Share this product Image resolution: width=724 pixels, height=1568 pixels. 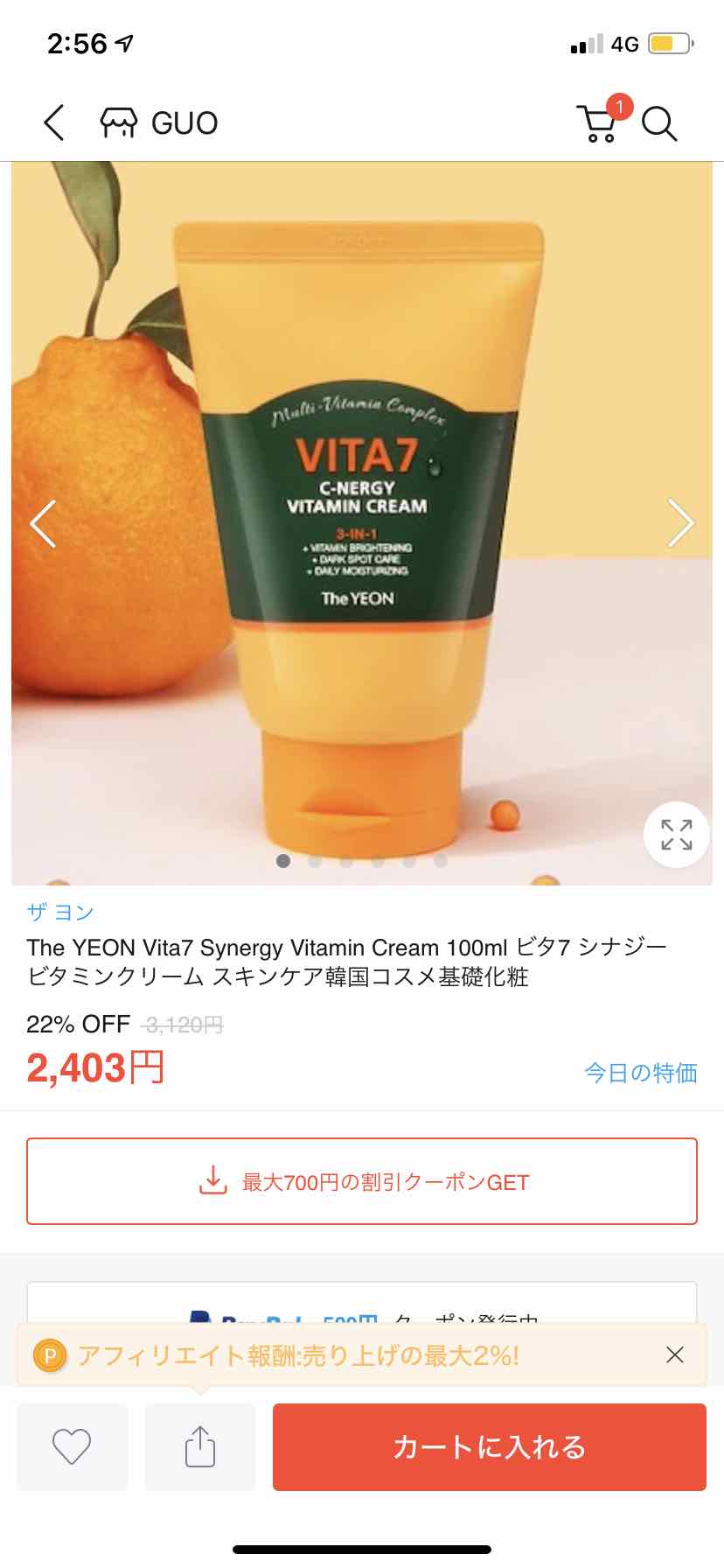(200, 1446)
